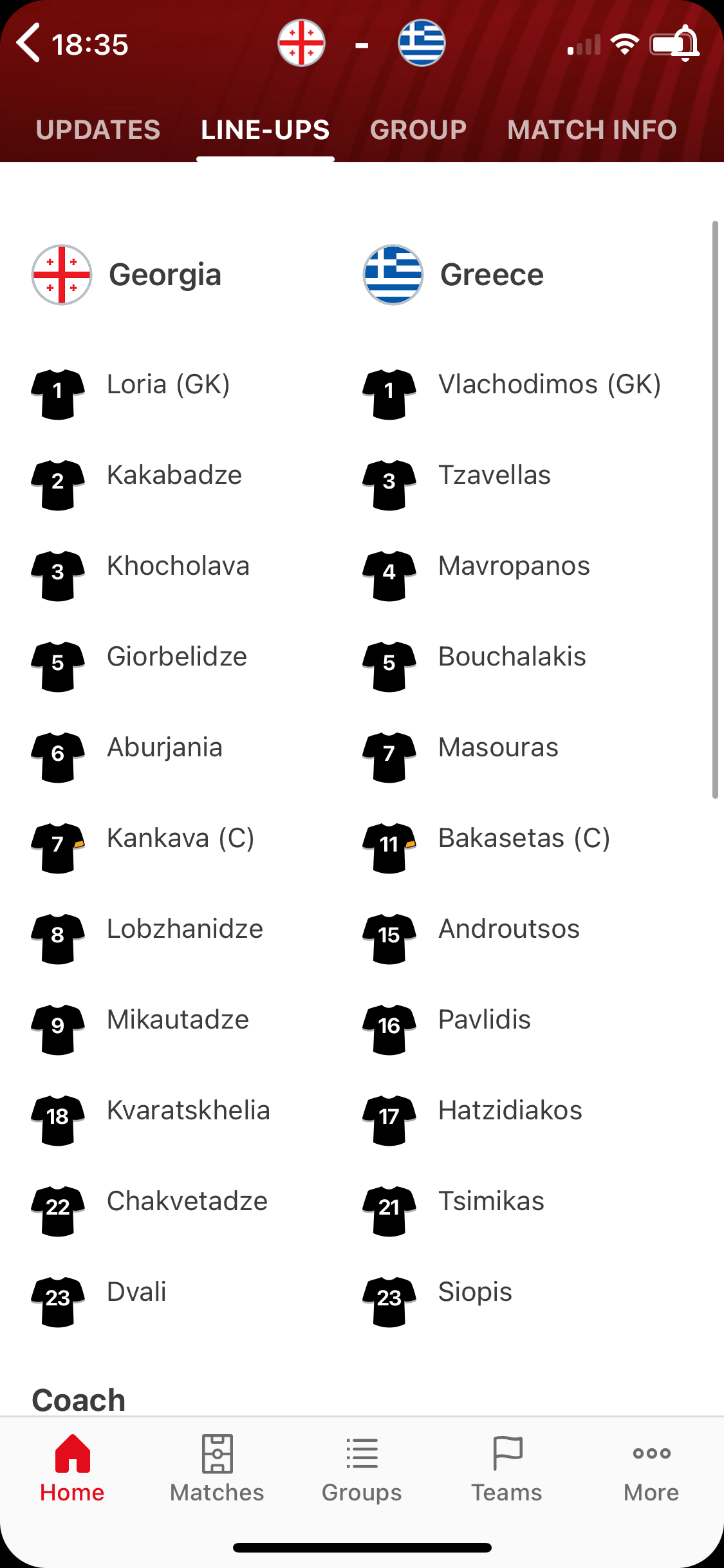Switch to the Updates tab
The height and width of the screenshot is (1568, 724).
[x=98, y=130]
